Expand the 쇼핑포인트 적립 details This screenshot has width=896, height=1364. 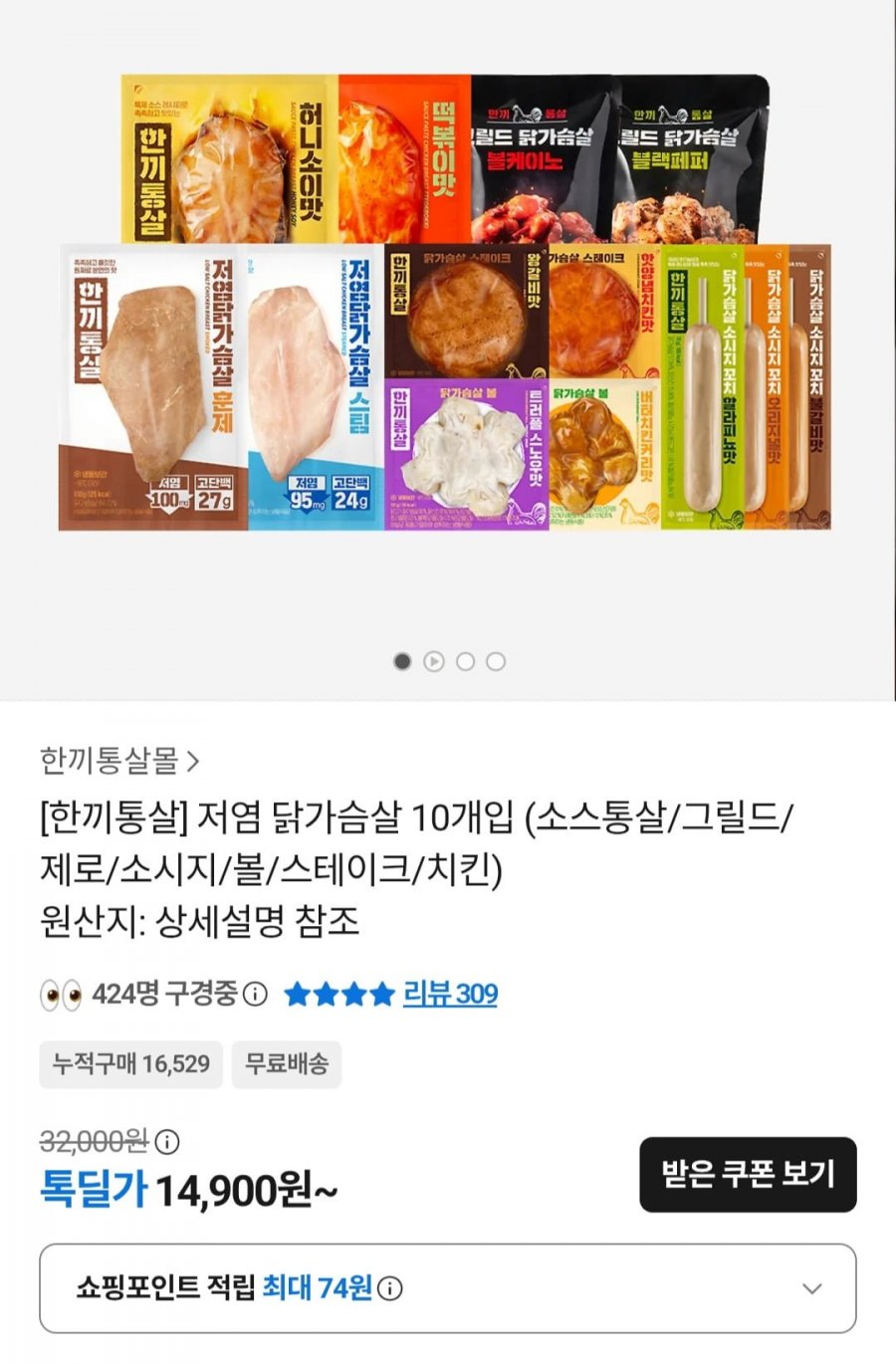tap(811, 1288)
